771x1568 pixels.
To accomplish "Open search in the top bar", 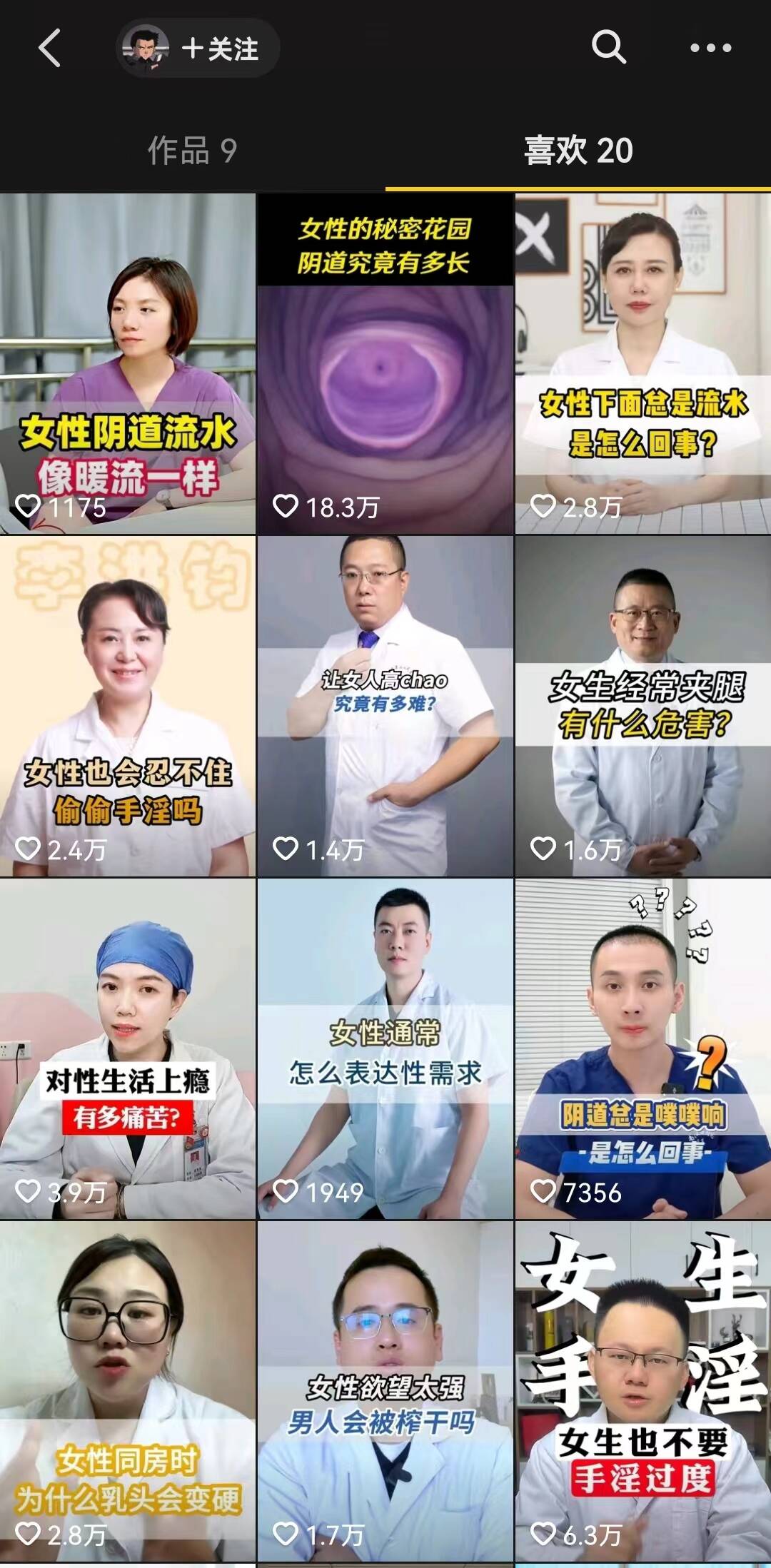I will coord(608,48).
